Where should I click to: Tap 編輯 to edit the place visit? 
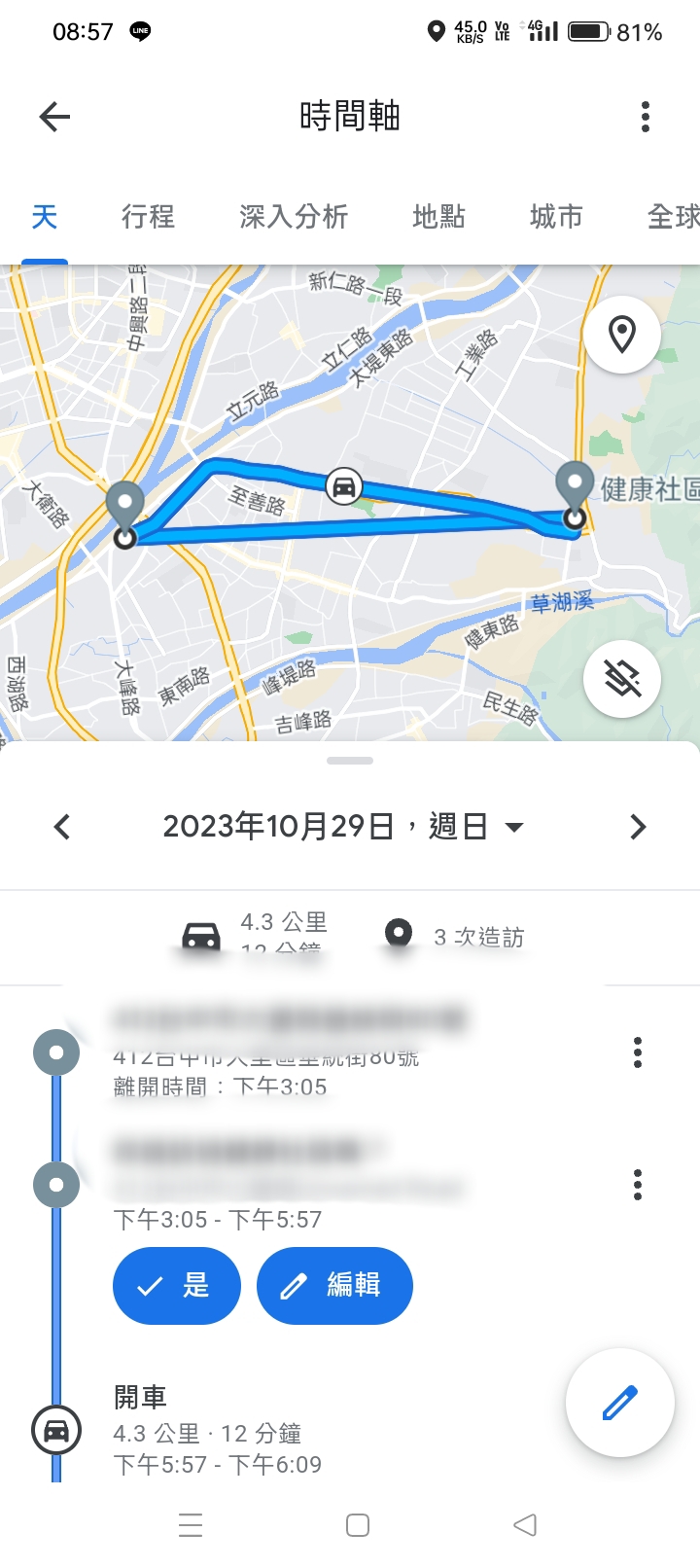(333, 1285)
